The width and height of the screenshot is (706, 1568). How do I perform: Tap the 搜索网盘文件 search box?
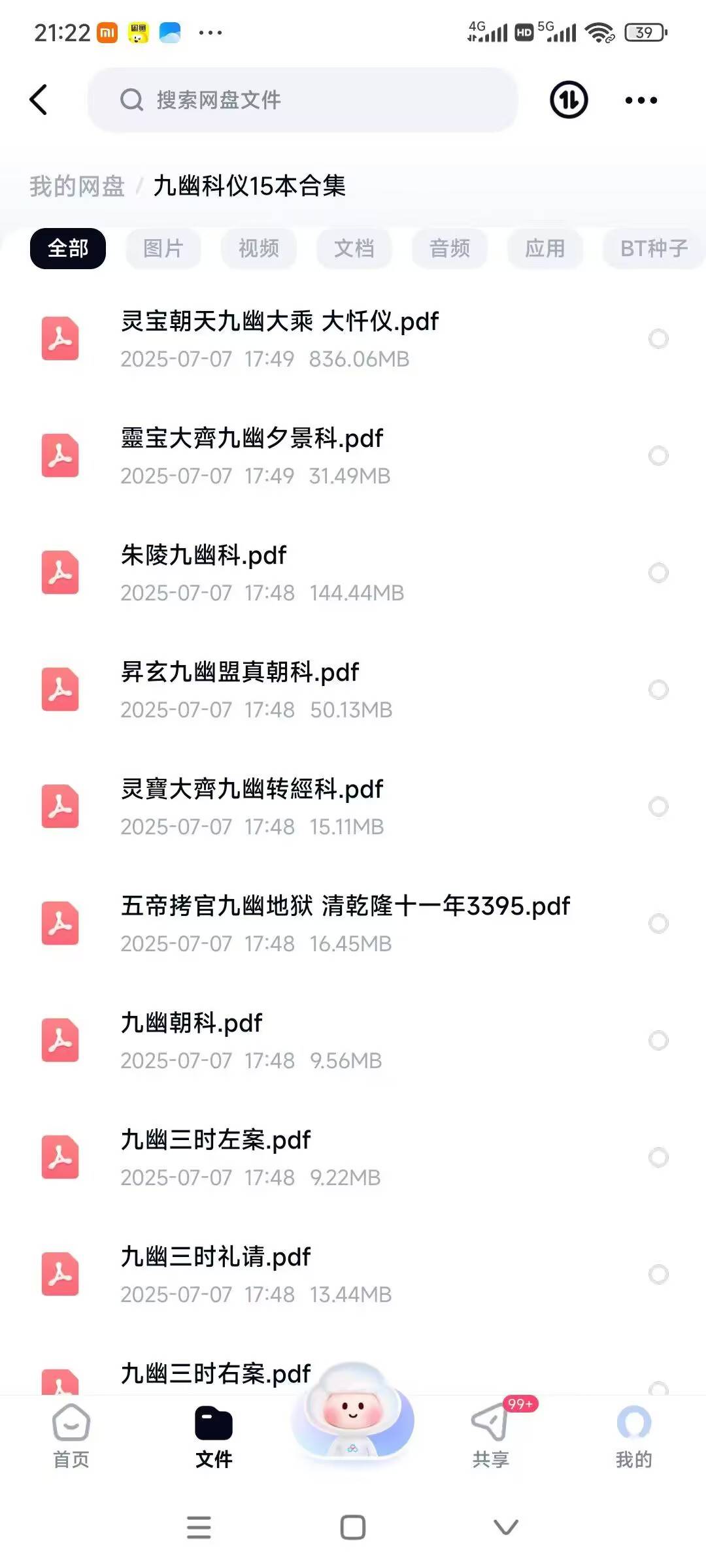(302, 100)
